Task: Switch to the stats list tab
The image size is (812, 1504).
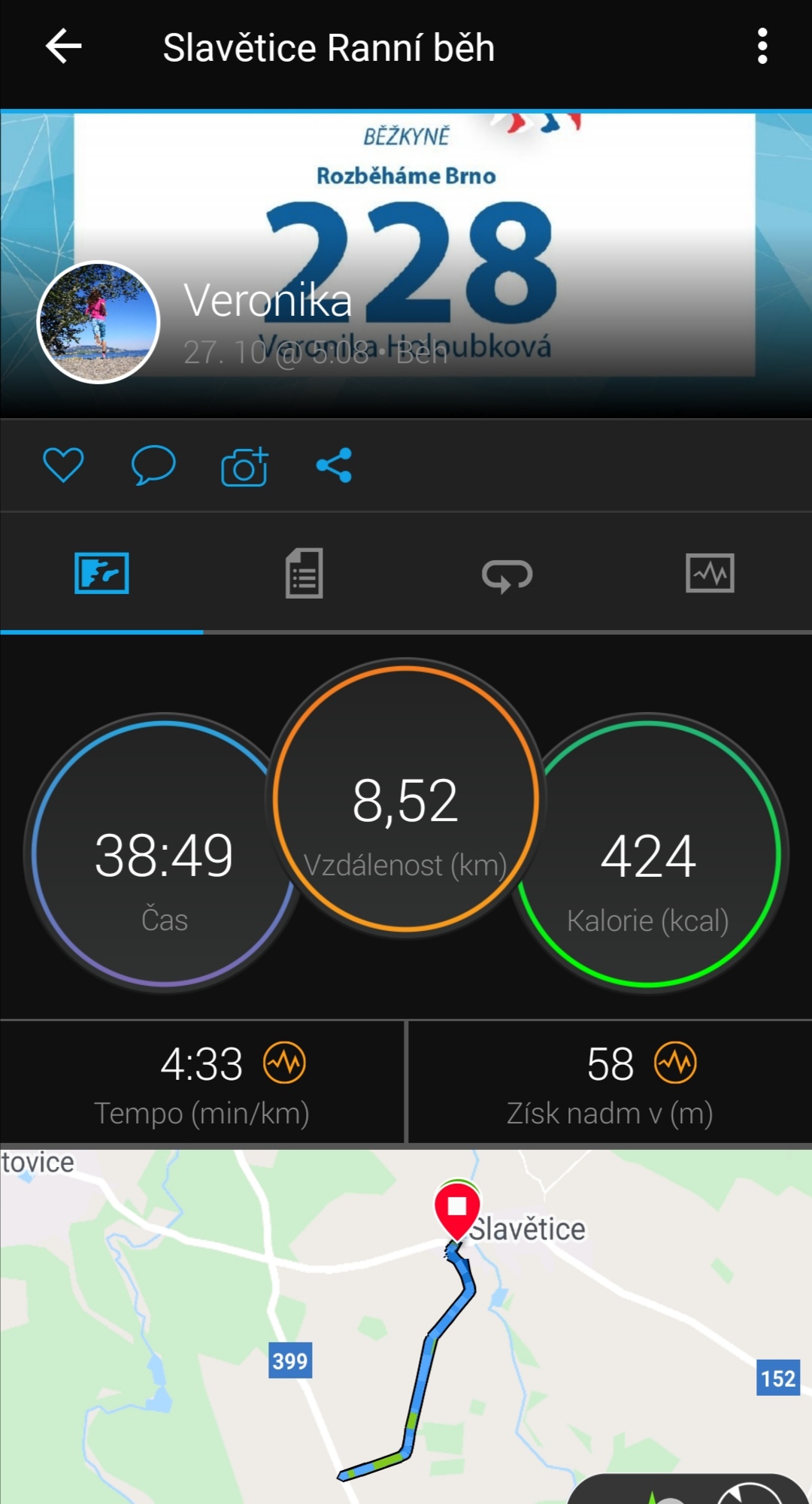Action: pyautogui.click(x=304, y=573)
